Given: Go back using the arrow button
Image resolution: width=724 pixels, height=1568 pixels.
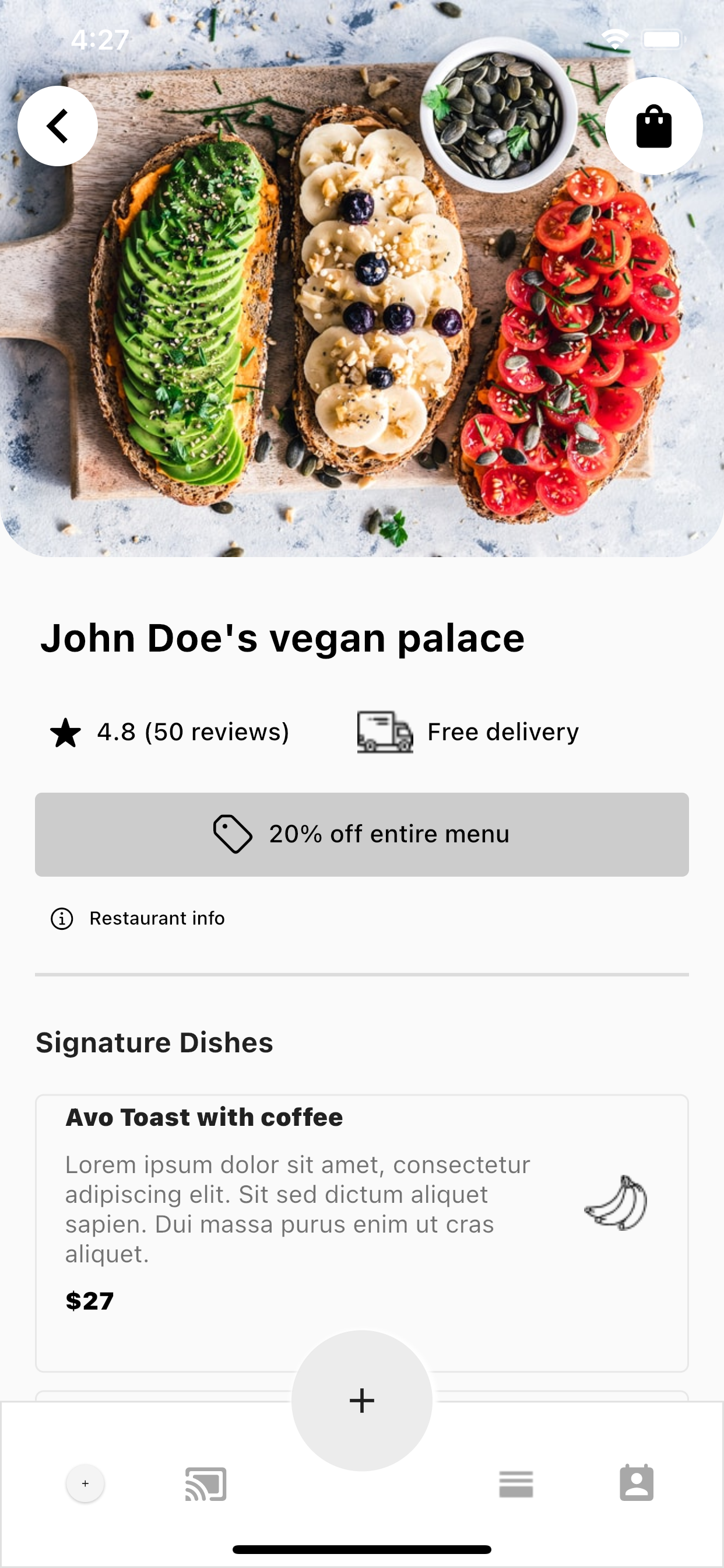Looking at the screenshot, I should click(58, 126).
